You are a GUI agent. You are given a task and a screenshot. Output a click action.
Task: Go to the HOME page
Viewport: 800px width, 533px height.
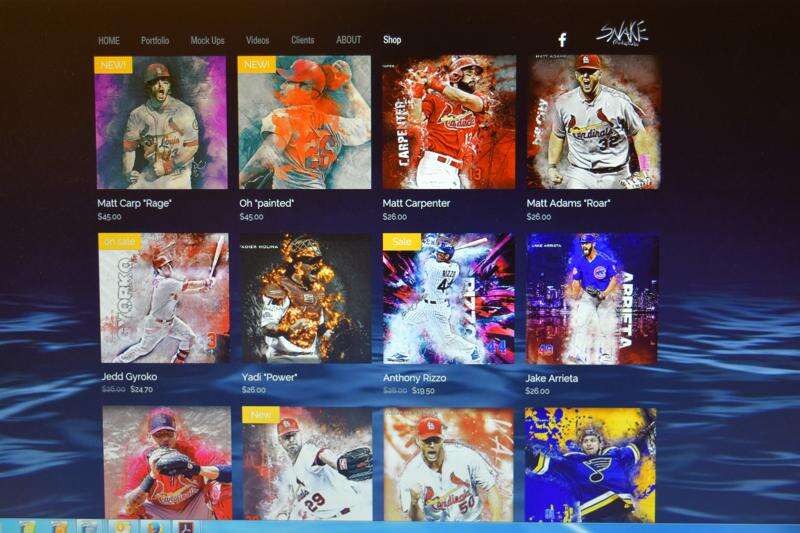[x=108, y=41]
